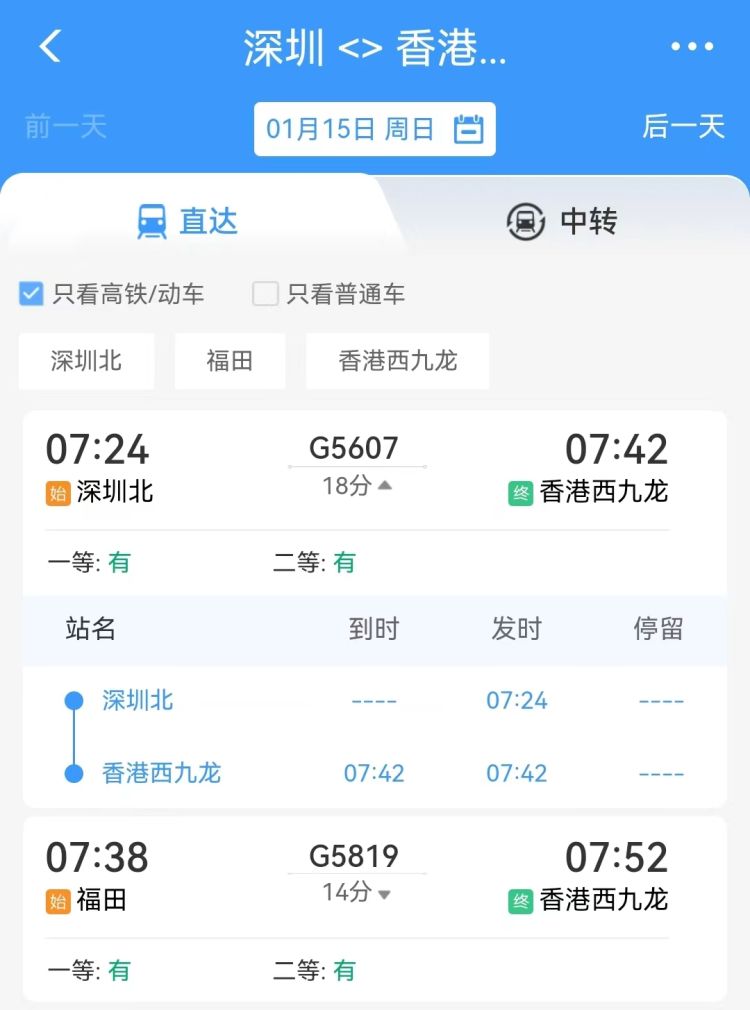Click the timeline dot beside 深圳北 station
The width and height of the screenshot is (750, 1010).
pos(72,701)
